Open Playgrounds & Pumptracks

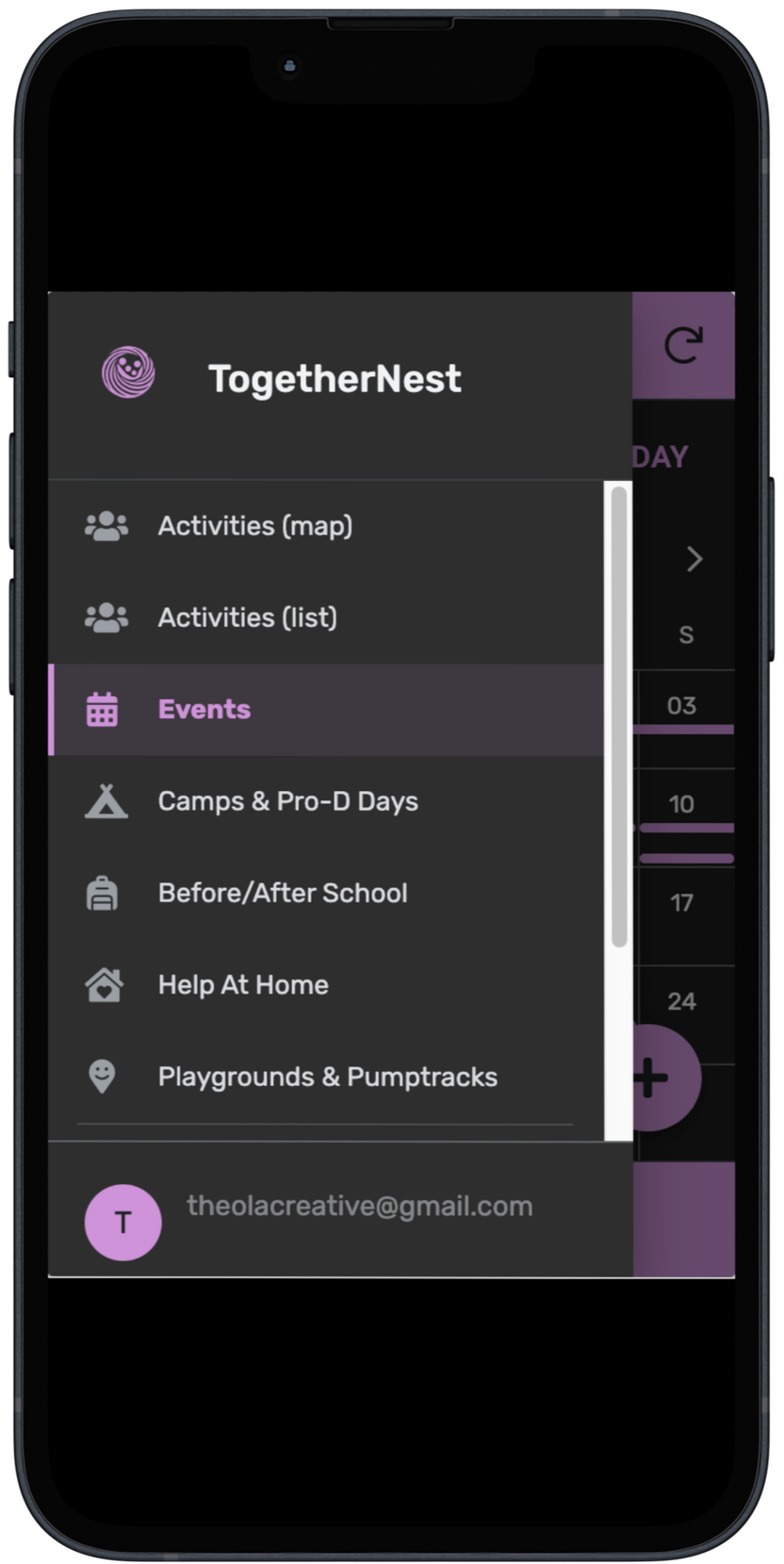tap(327, 1077)
